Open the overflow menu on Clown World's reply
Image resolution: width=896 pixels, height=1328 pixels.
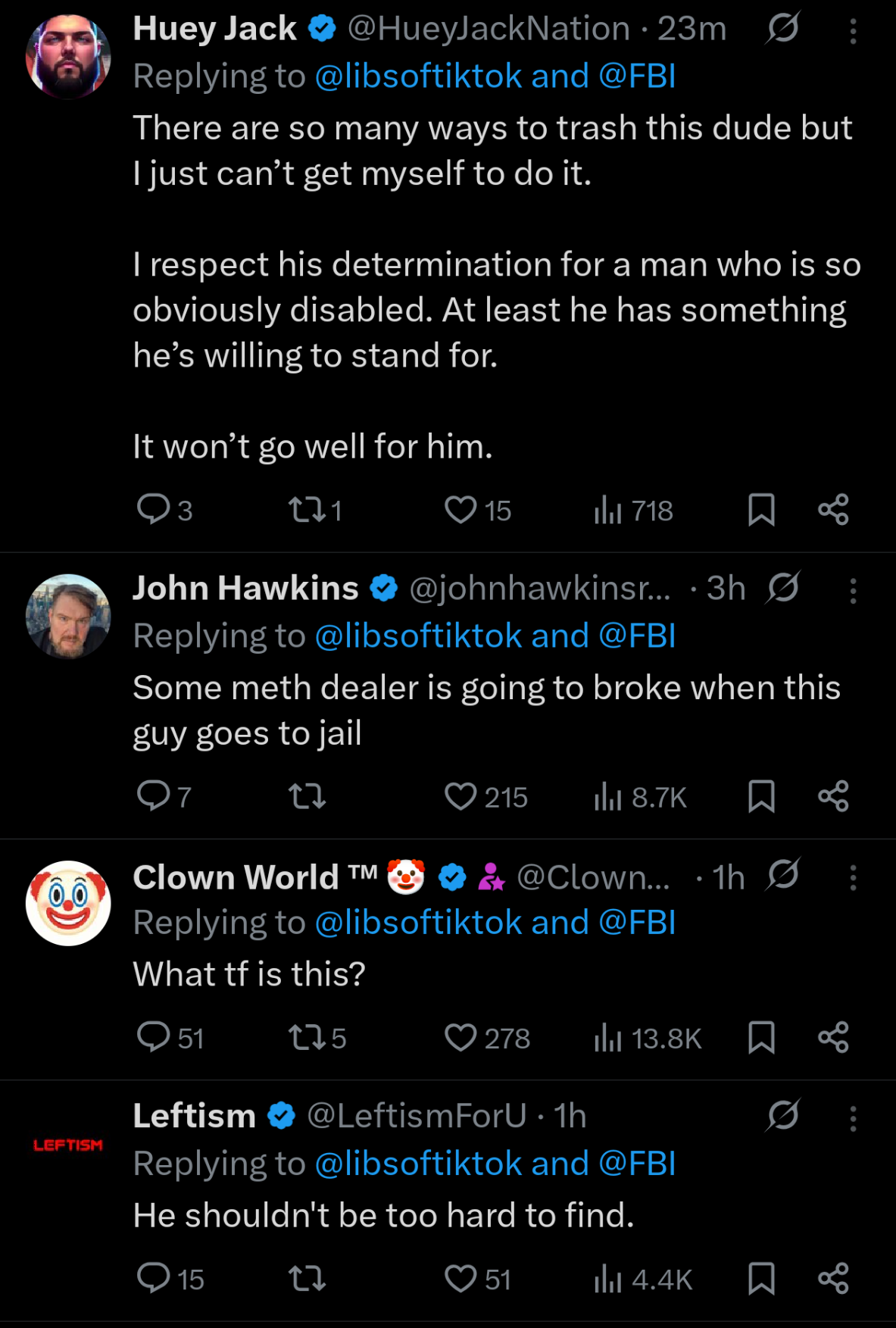coord(853,878)
